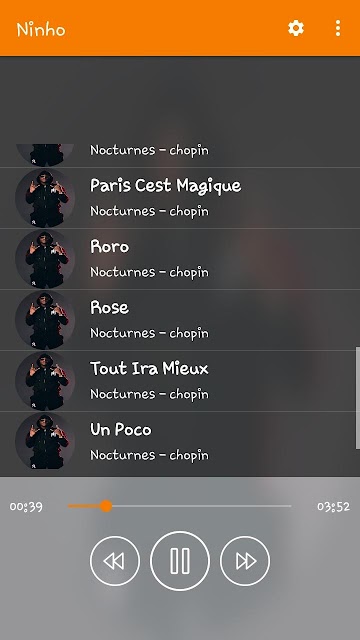Open the settings gear icon
This screenshot has width=360, height=640.
point(296,28)
